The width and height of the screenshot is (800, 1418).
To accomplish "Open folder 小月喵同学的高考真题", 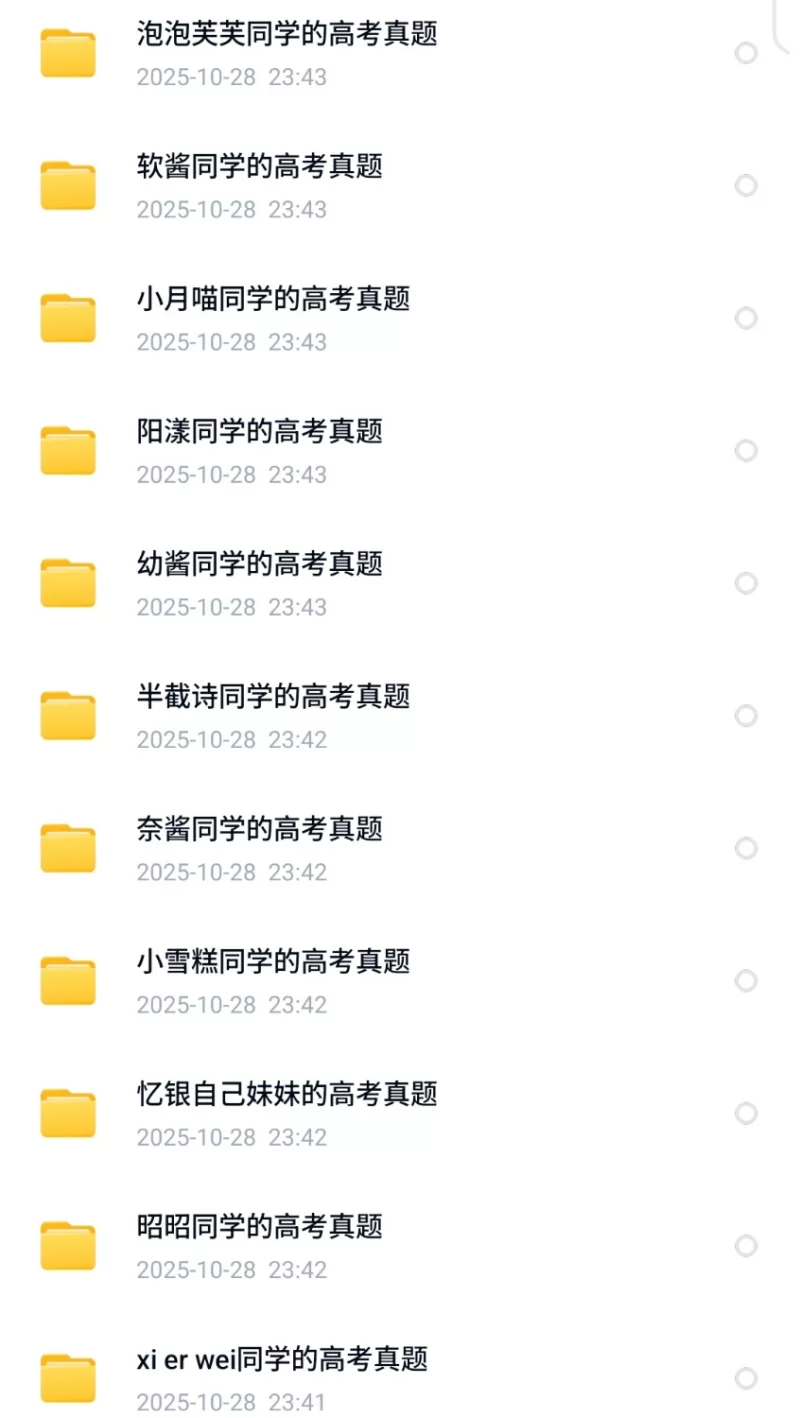I will 273,299.
